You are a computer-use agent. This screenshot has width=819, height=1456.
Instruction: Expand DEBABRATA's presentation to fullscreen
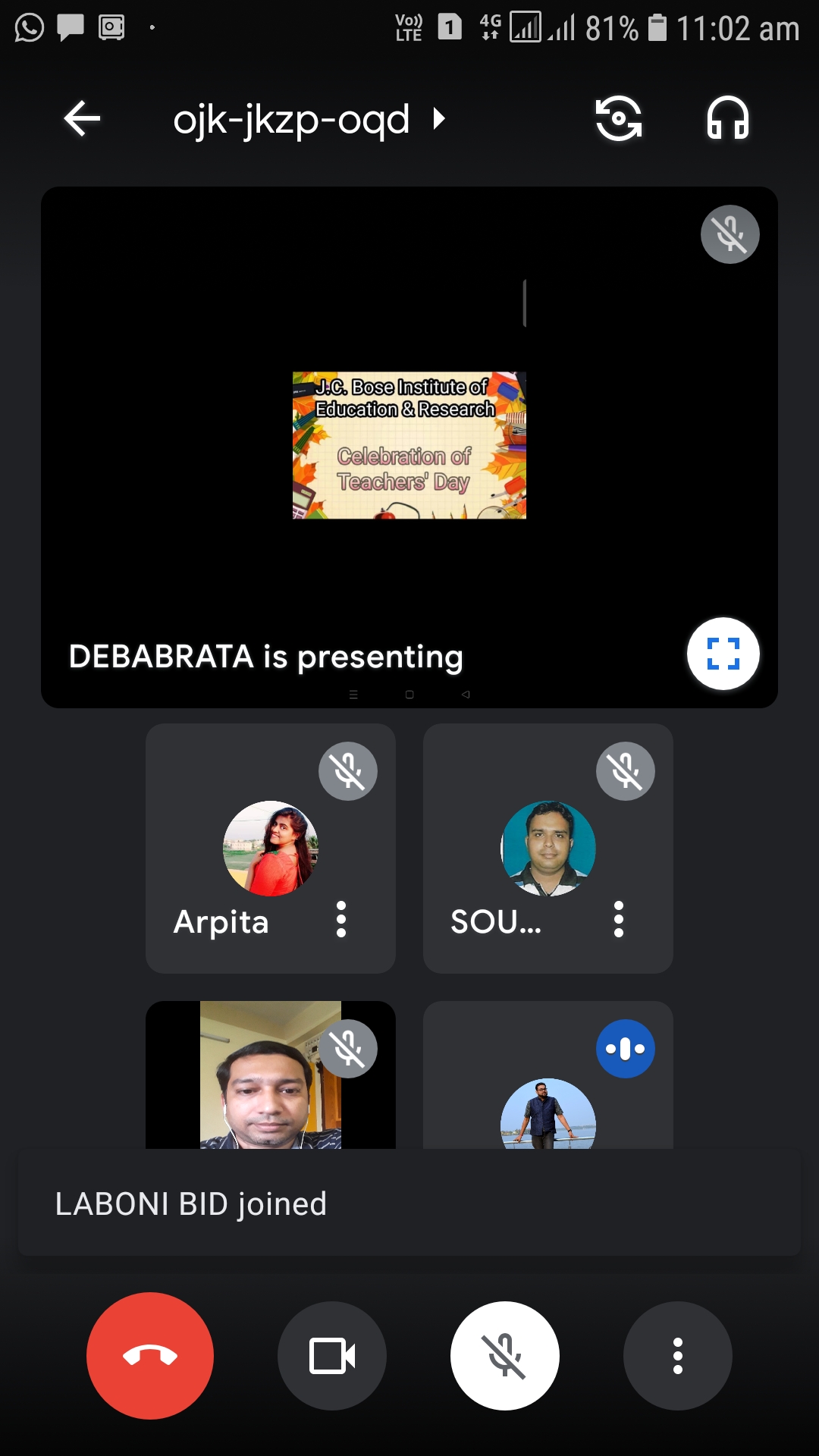click(723, 654)
